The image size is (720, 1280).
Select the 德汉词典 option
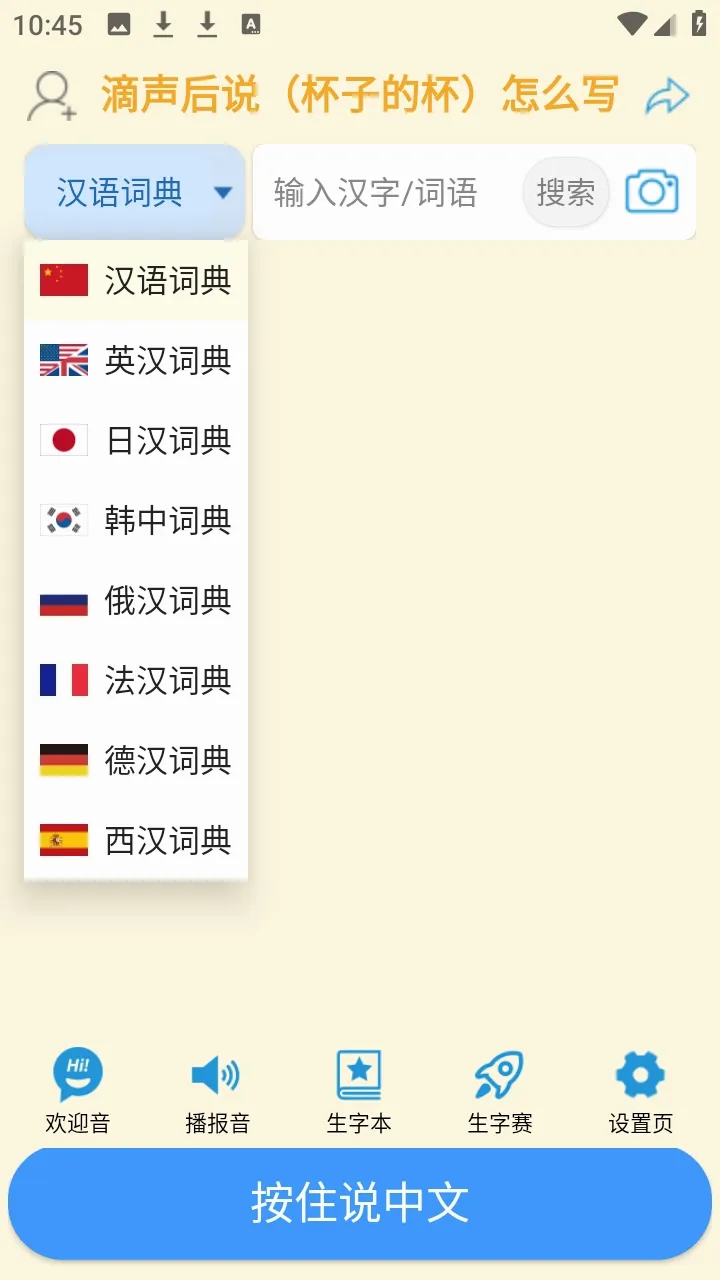click(136, 760)
